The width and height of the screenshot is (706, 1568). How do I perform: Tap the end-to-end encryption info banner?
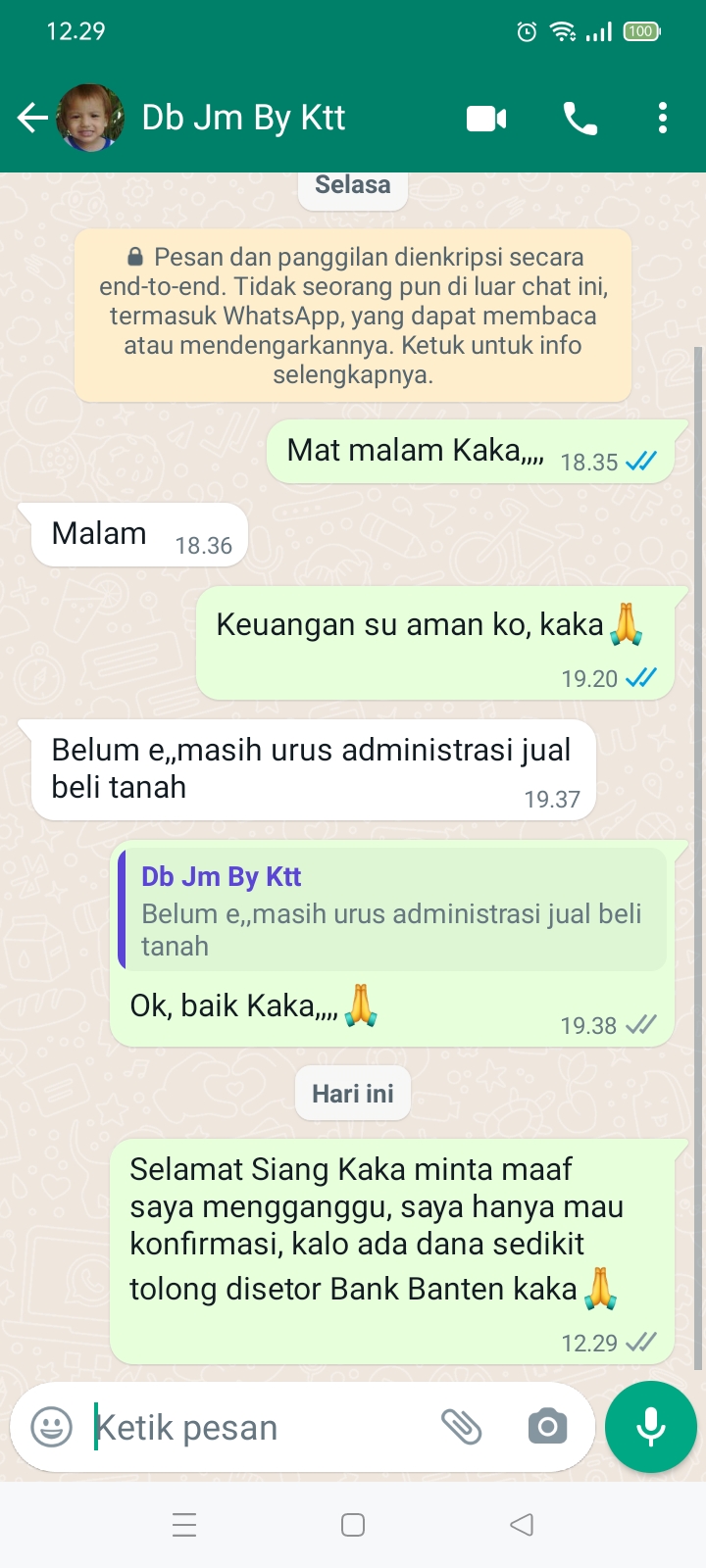point(353,316)
